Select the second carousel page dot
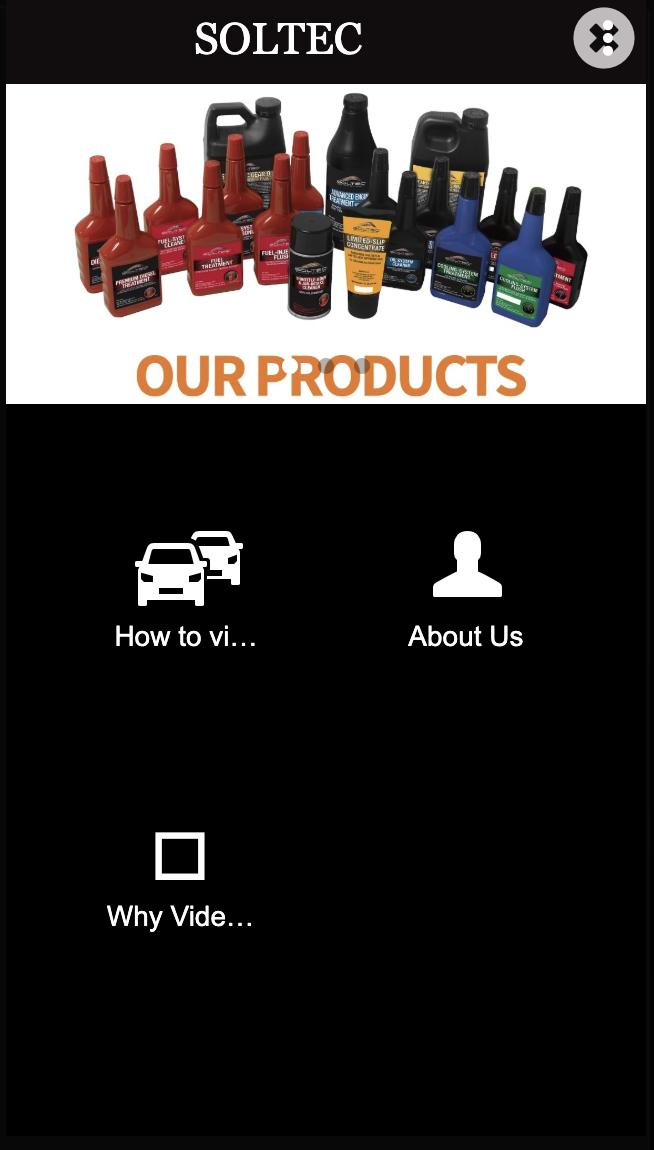 [x=327, y=365]
